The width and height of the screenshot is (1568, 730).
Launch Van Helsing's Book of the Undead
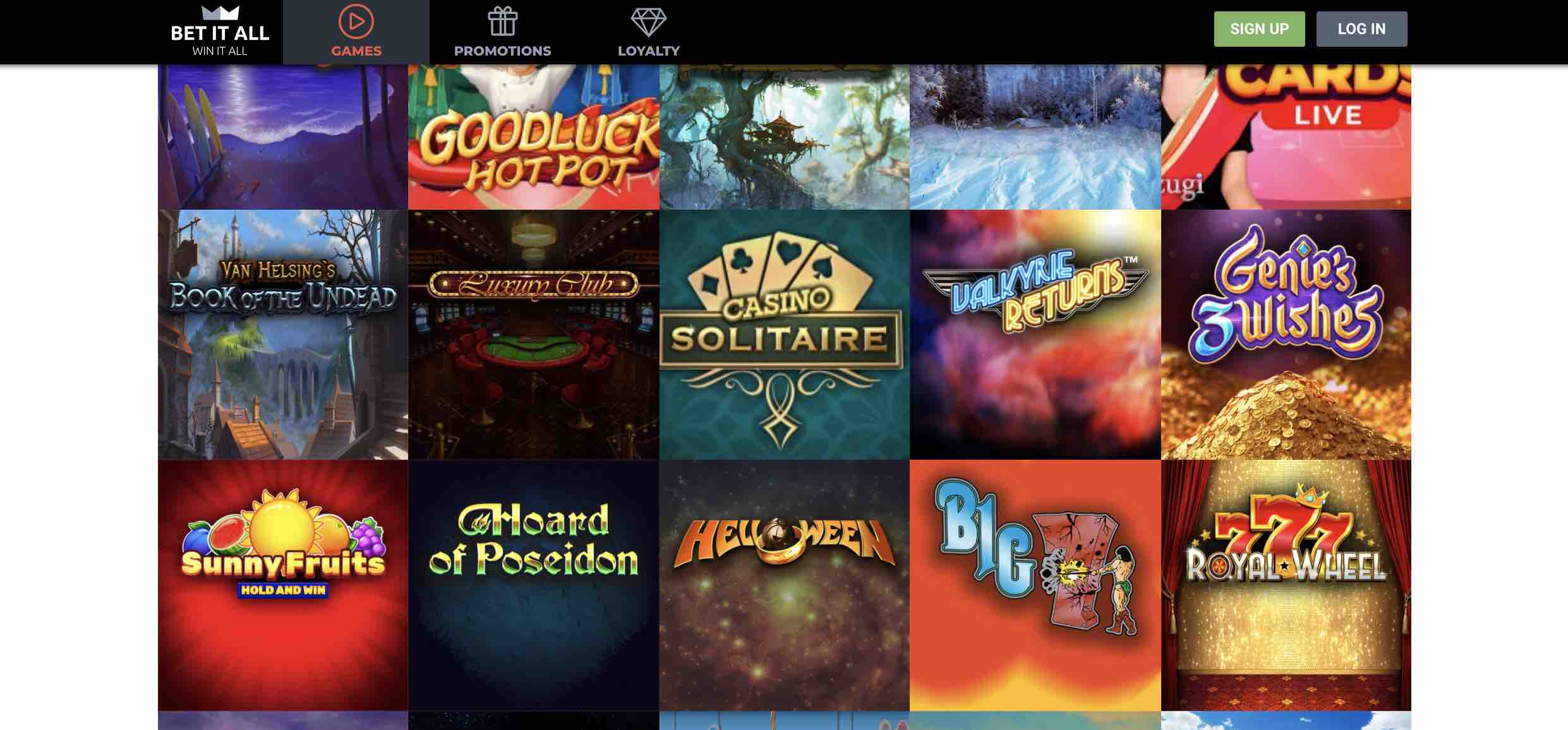pyautogui.click(x=282, y=335)
